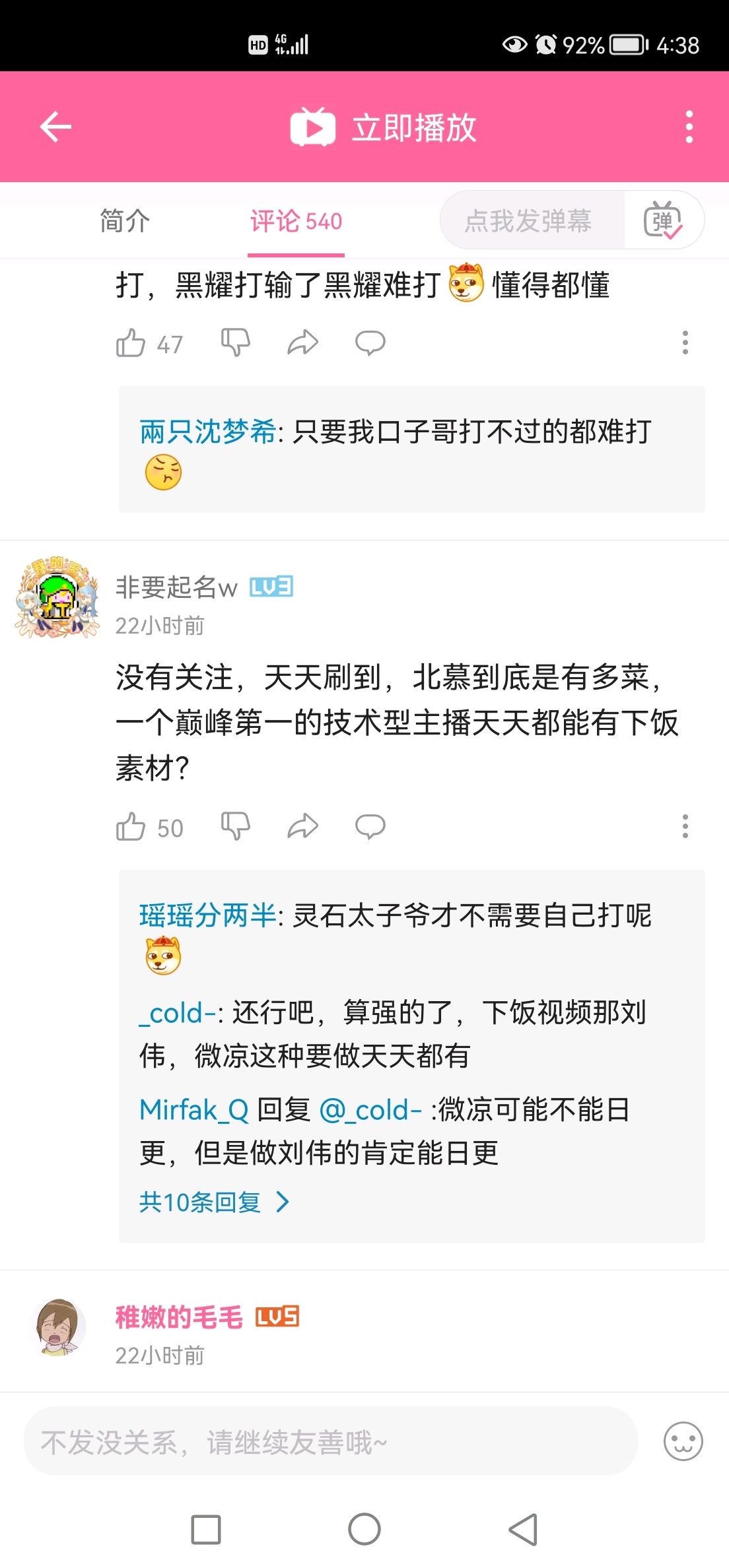The image size is (729, 1568).
Task: Open the top-right overflow menu
Action: coord(689,127)
